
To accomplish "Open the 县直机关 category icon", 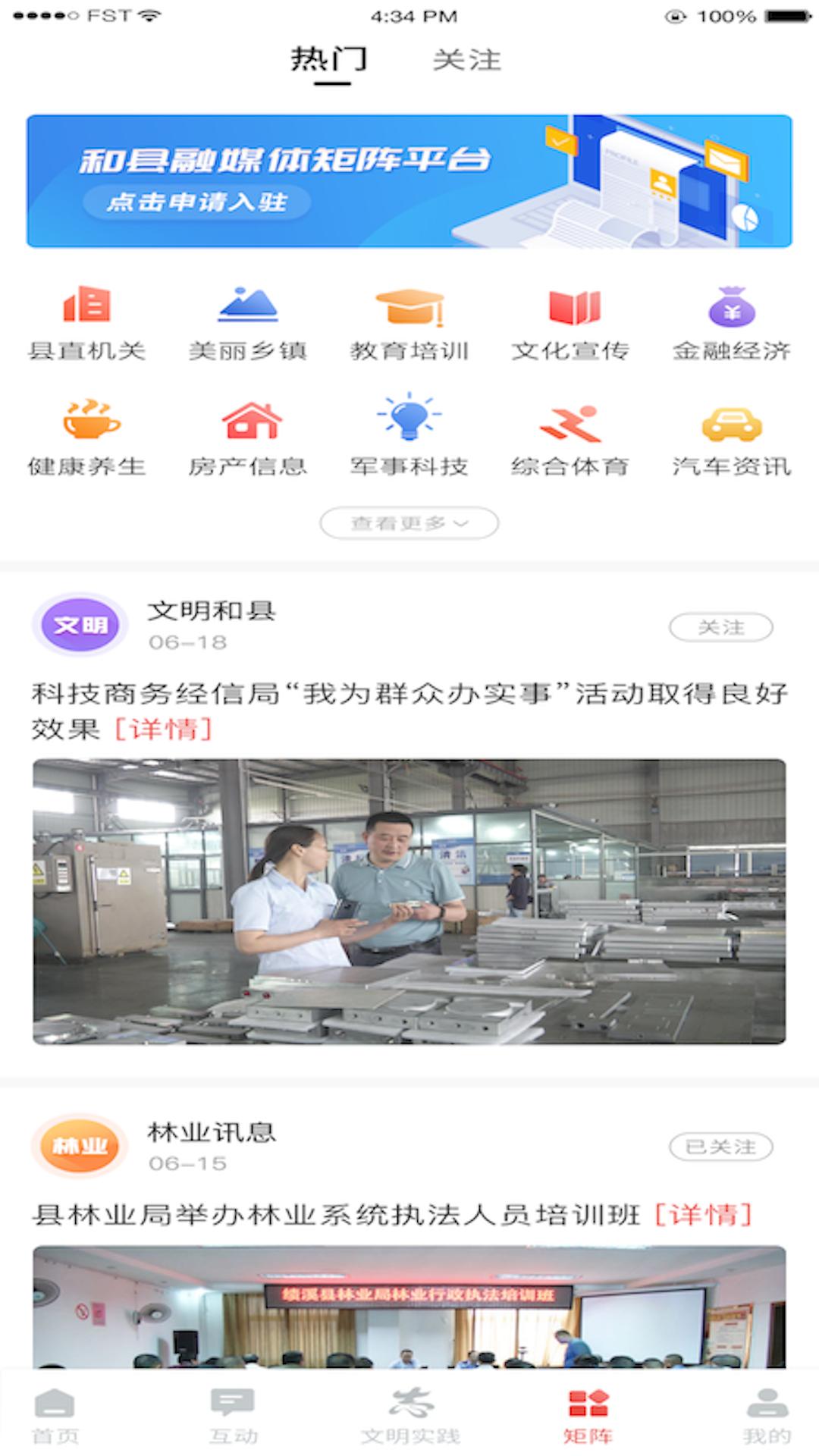I will 89,307.
